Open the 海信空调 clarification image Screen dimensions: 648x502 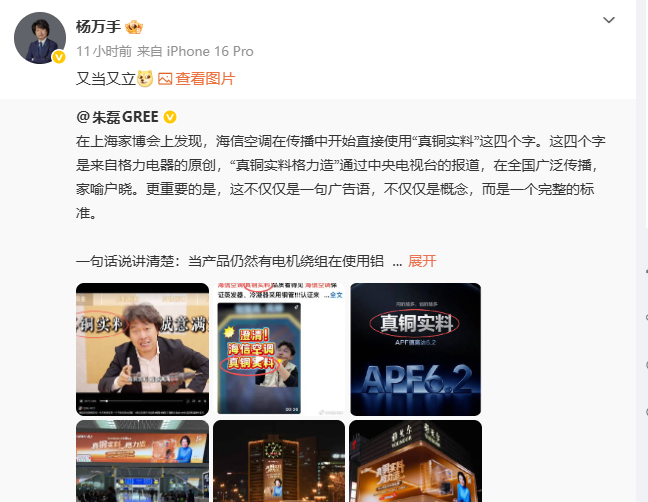[x=279, y=349]
